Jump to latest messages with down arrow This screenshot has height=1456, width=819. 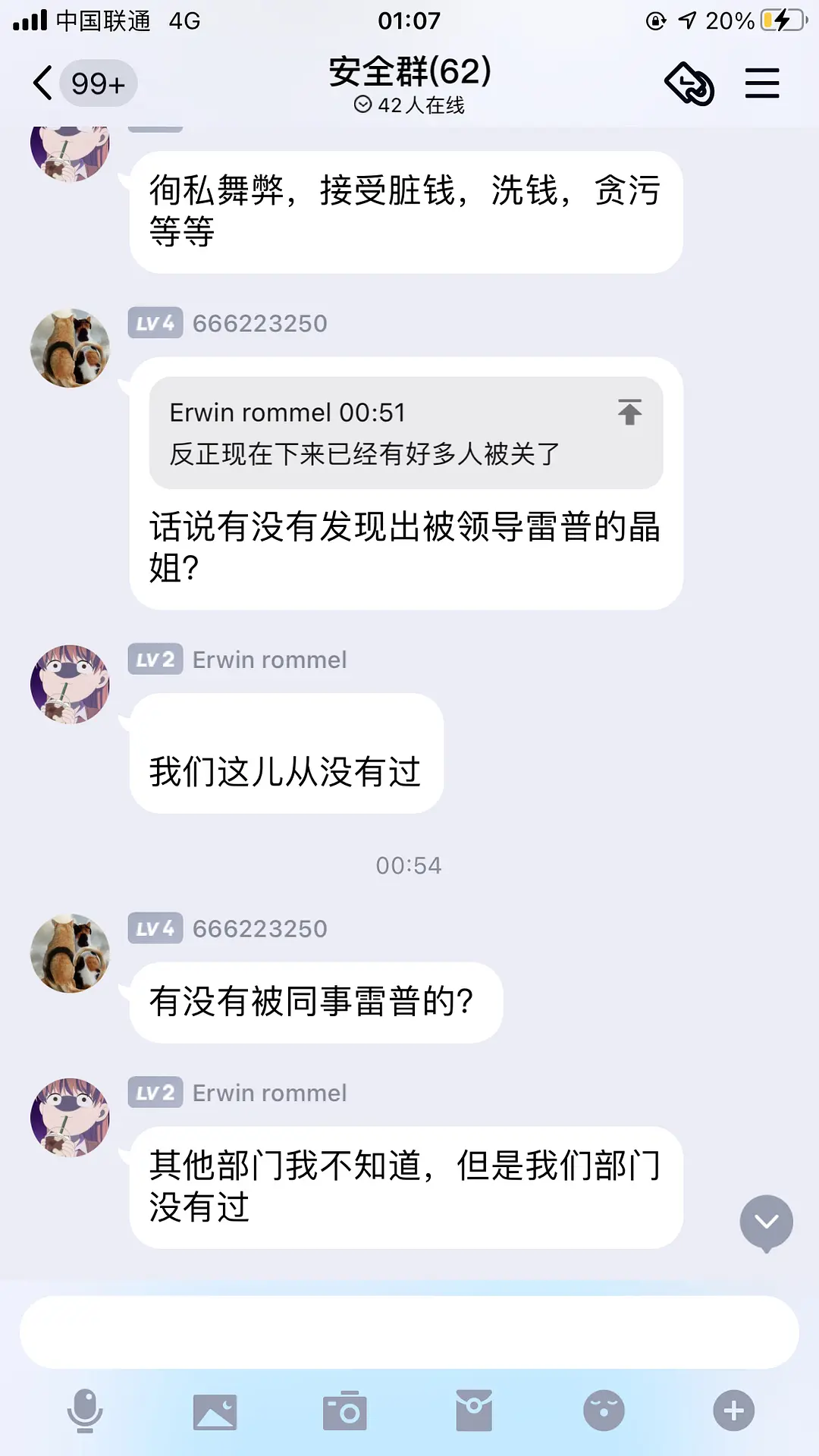[x=766, y=1222]
